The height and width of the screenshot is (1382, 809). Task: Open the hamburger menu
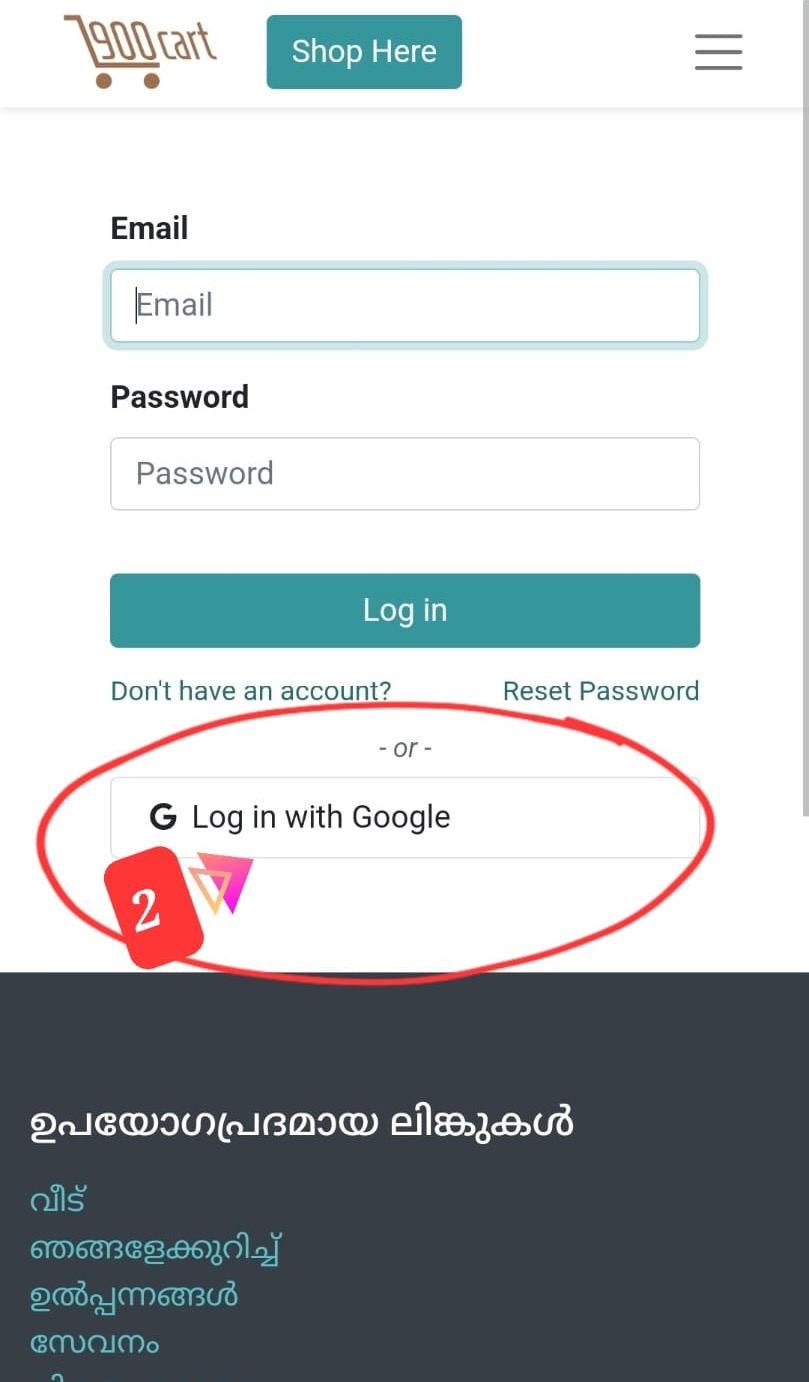tap(718, 52)
